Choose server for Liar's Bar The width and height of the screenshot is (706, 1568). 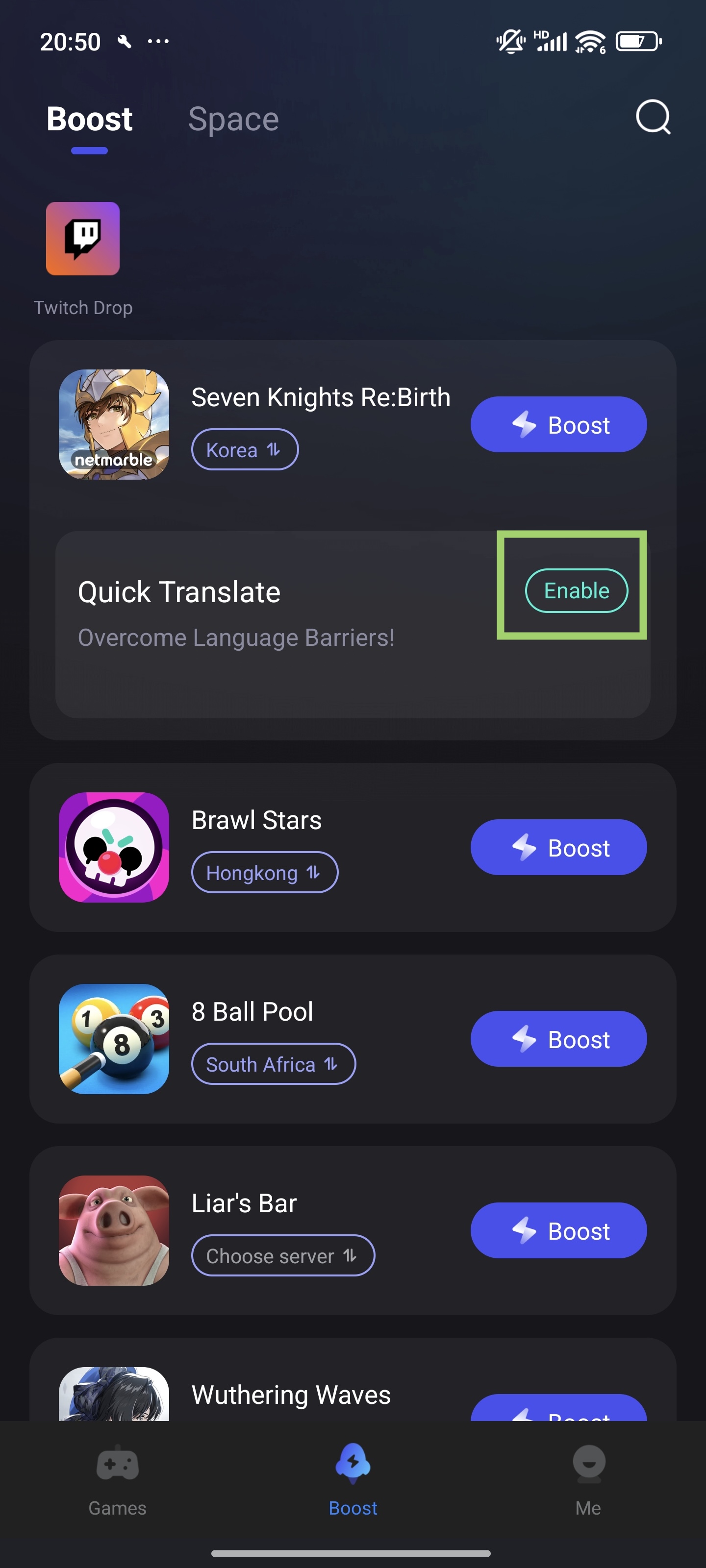[282, 1255]
